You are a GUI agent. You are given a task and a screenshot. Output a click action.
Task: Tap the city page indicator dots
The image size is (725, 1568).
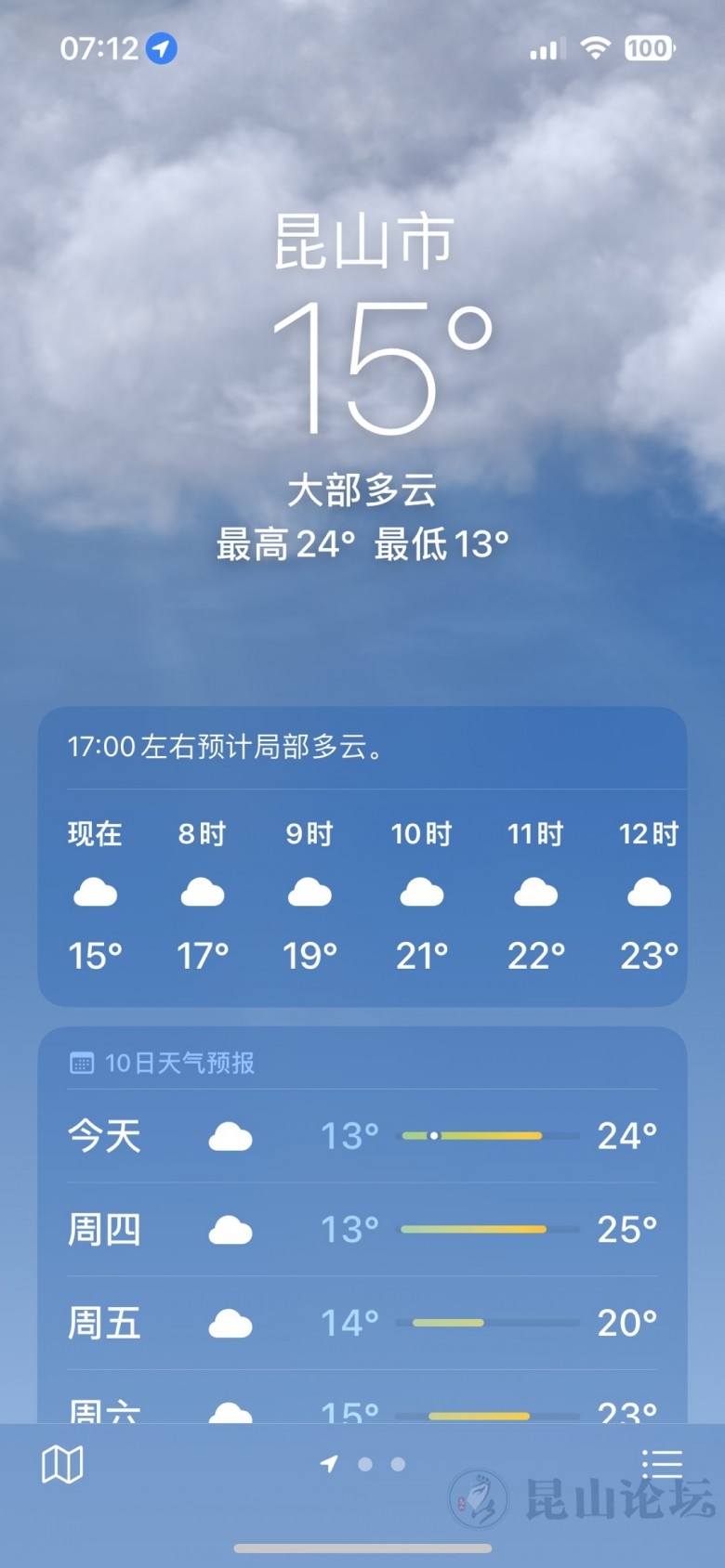(363, 1465)
